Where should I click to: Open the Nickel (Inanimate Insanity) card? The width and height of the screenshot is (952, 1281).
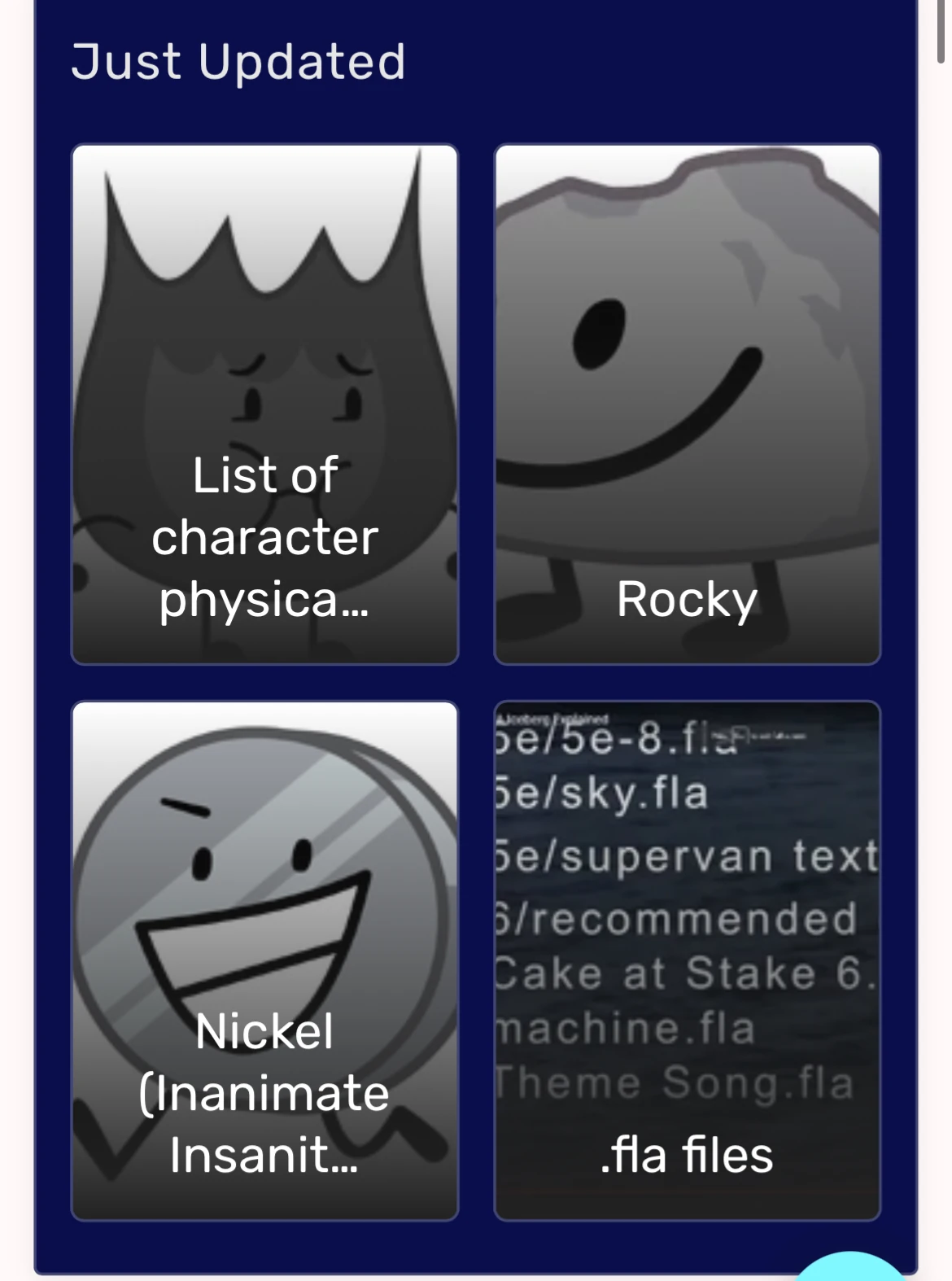point(264,960)
